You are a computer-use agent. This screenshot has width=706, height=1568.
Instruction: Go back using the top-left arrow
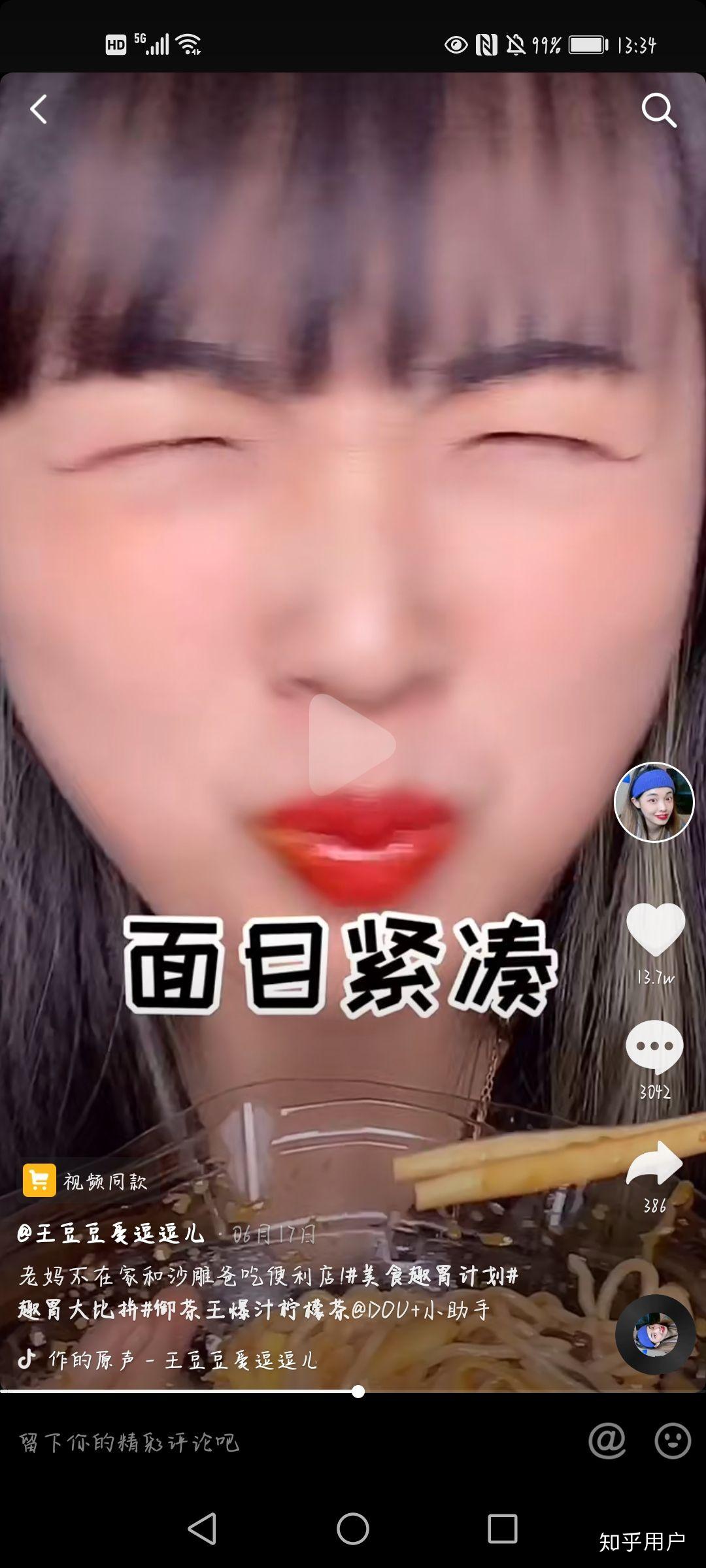37,110
